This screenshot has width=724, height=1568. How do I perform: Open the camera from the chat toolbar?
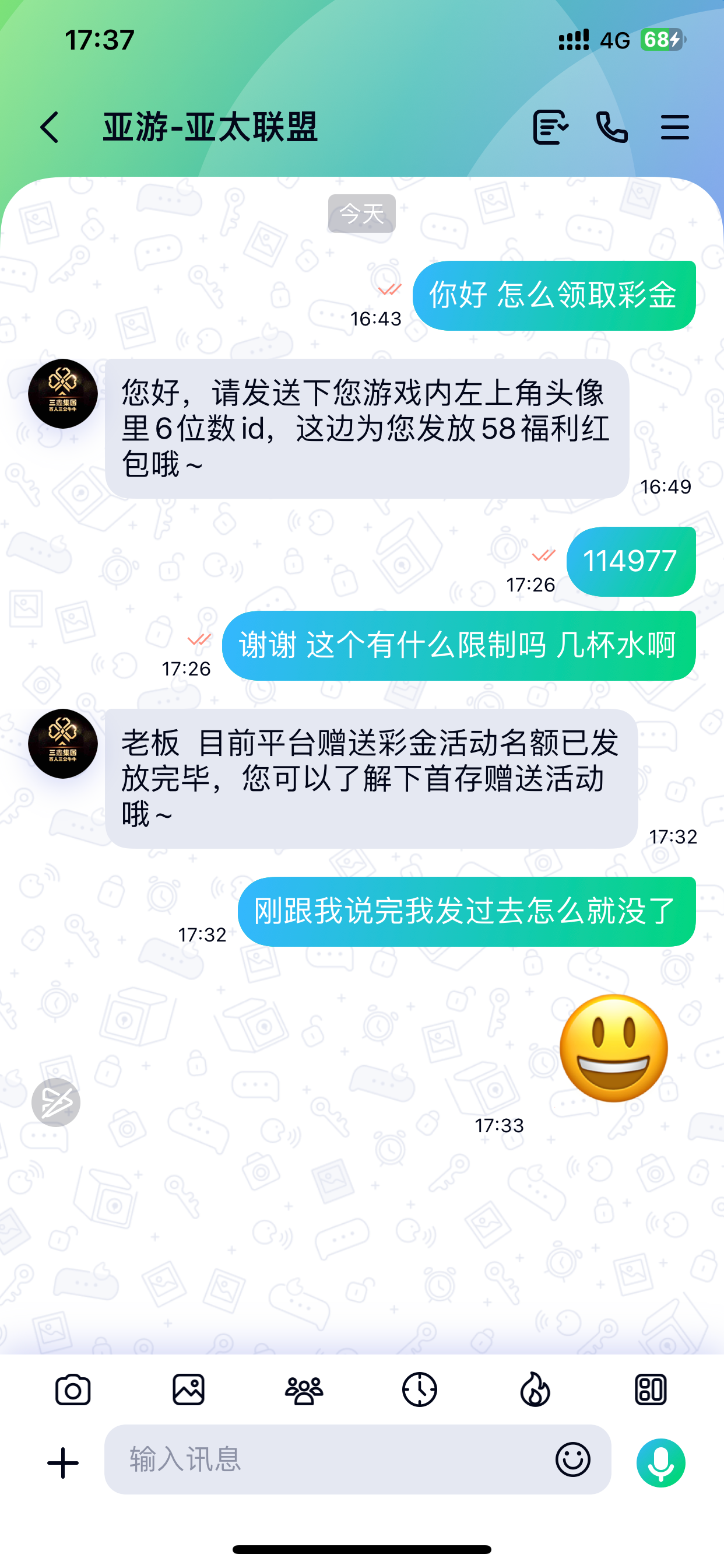click(x=73, y=1390)
